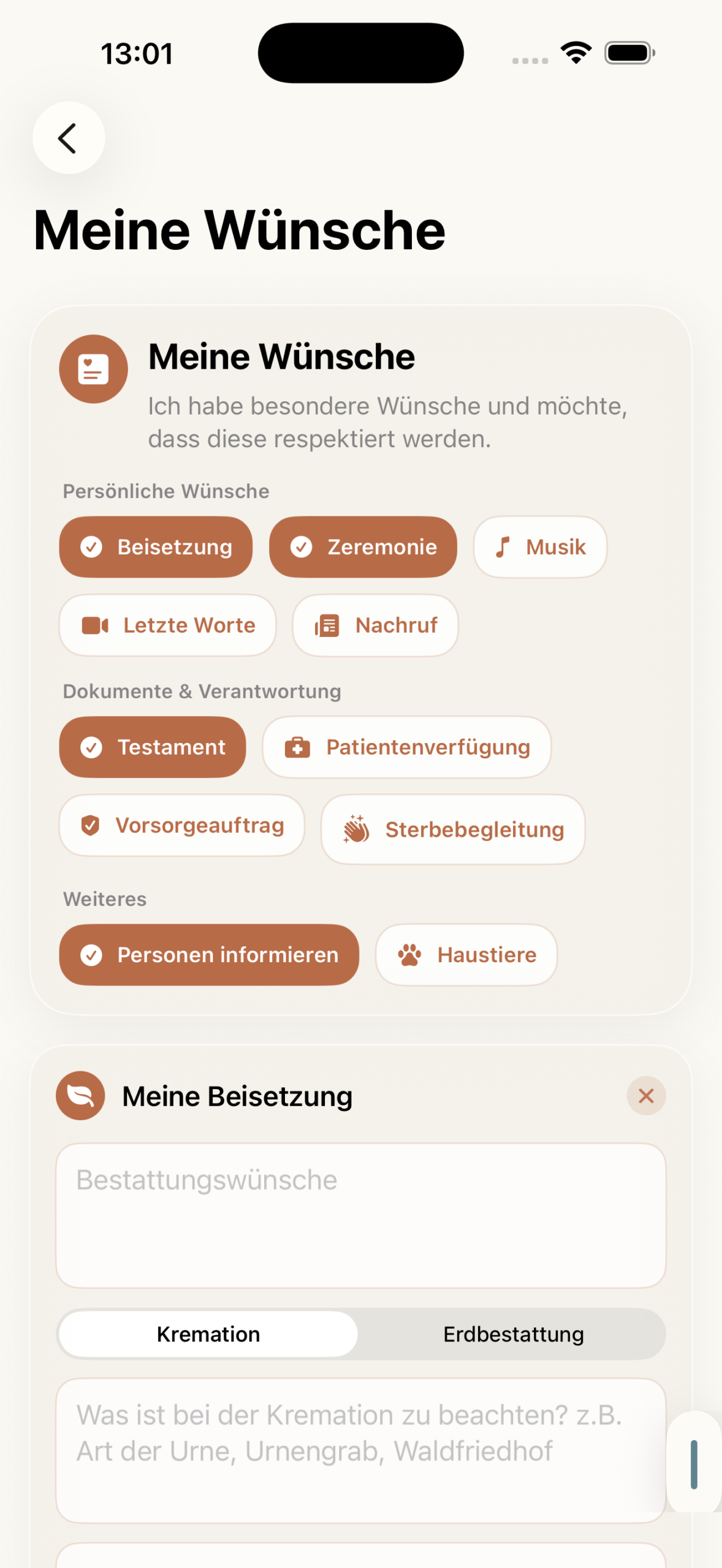The image size is (722, 1568).
Task: Select the Patientenverfügung chip
Action: 407,747
